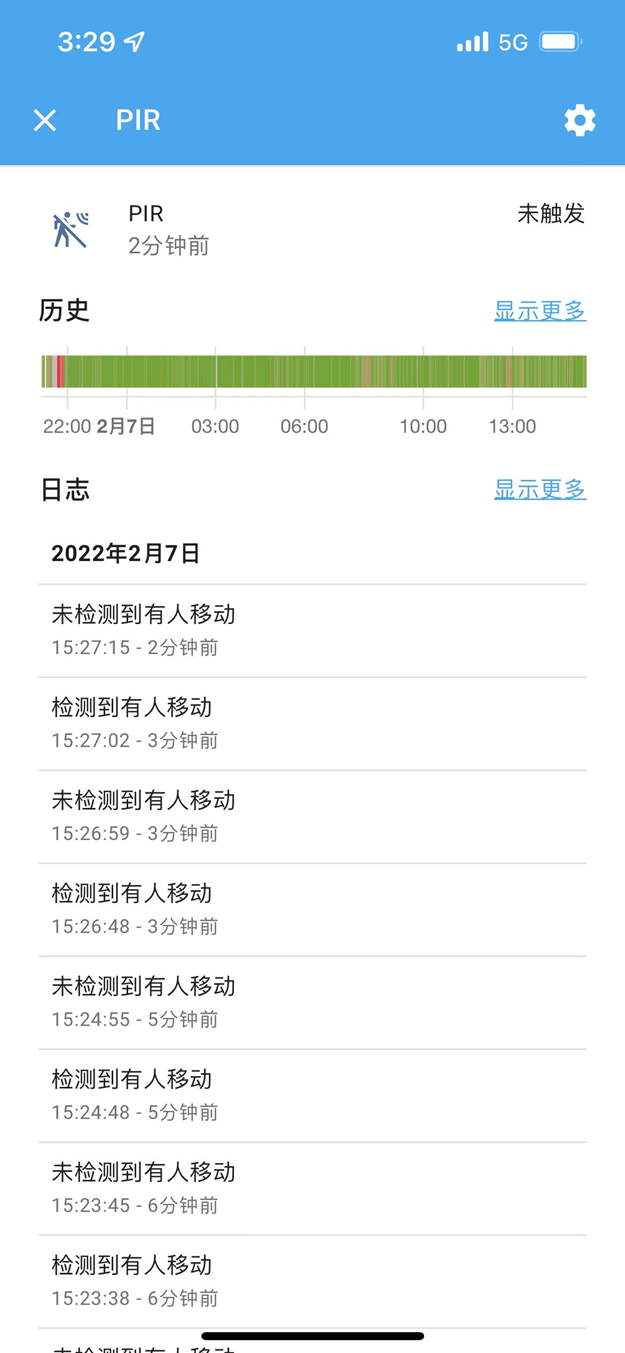Tap 显示更多 next to 历史
The height and width of the screenshot is (1353, 625).
pos(540,311)
